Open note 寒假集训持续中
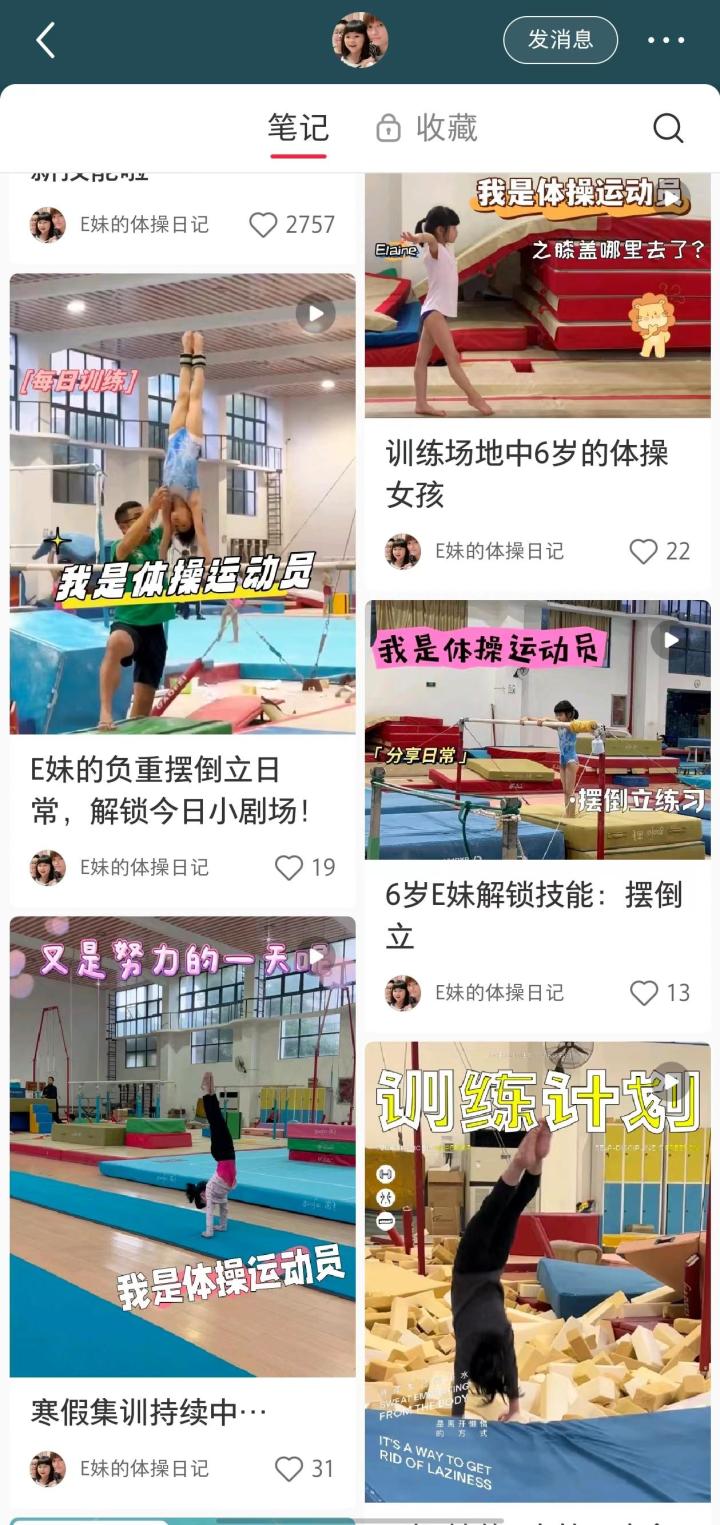Viewport: 720px width, 1525px height. [x=183, y=1150]
